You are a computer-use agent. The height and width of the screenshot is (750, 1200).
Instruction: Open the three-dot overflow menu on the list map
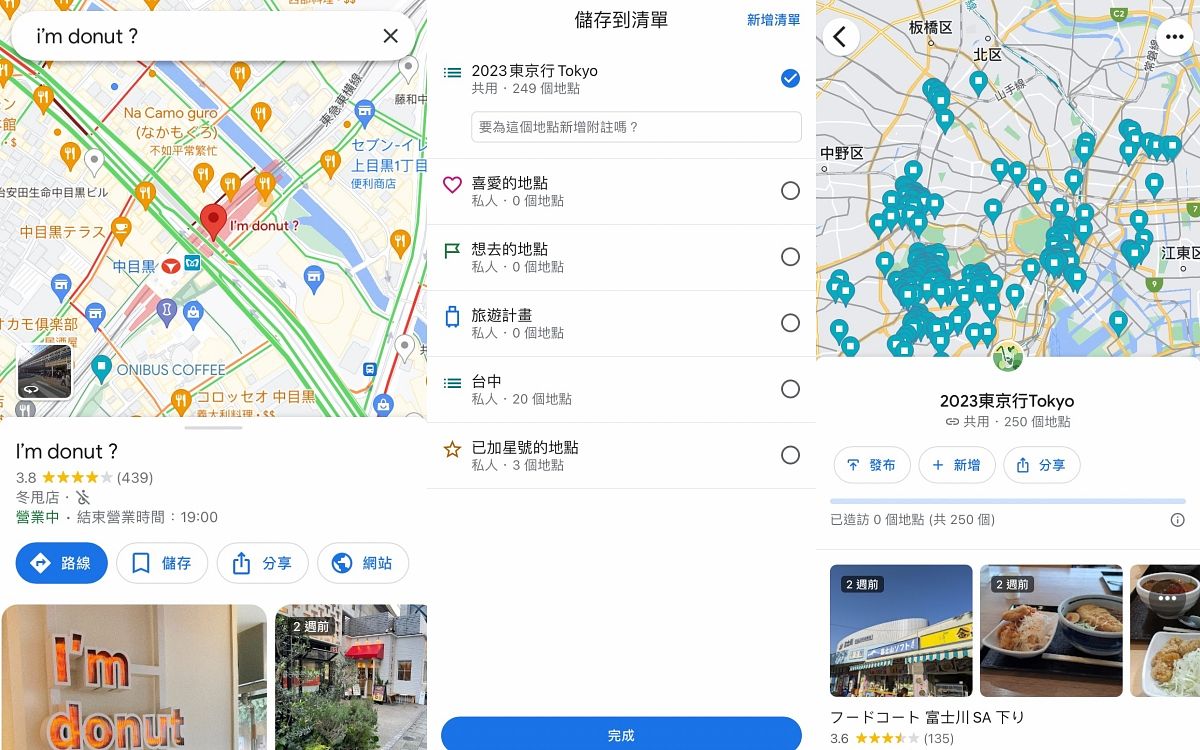coord(1174,37)
